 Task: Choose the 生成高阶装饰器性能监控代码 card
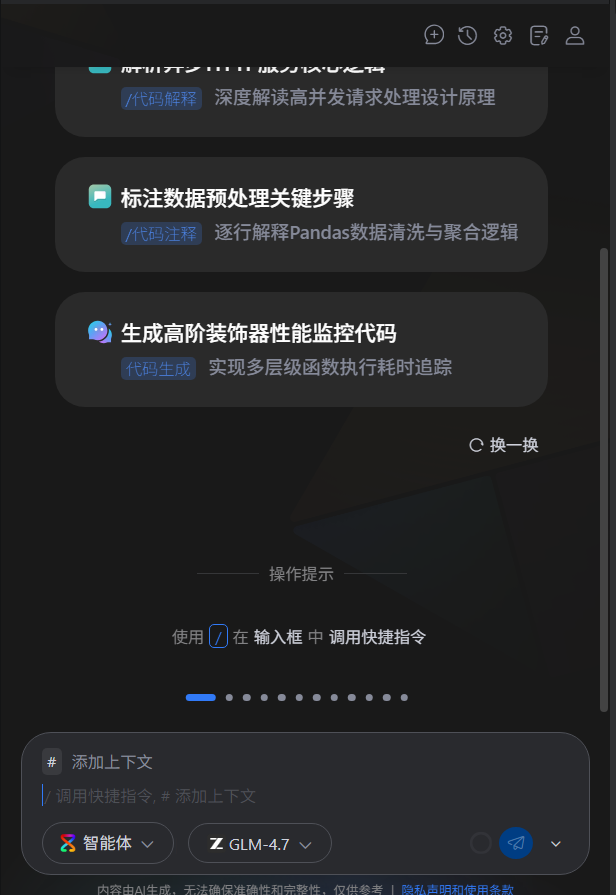coord(301,349)
